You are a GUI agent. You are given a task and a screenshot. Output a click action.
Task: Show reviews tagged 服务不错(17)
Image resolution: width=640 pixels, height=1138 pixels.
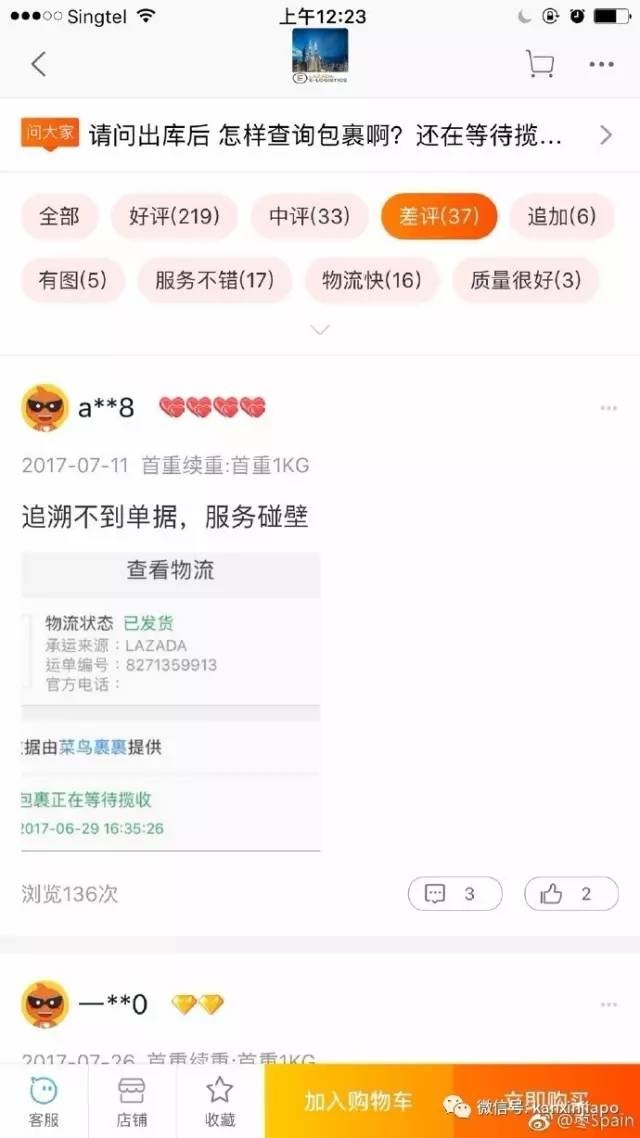click(x=214, y=280)
